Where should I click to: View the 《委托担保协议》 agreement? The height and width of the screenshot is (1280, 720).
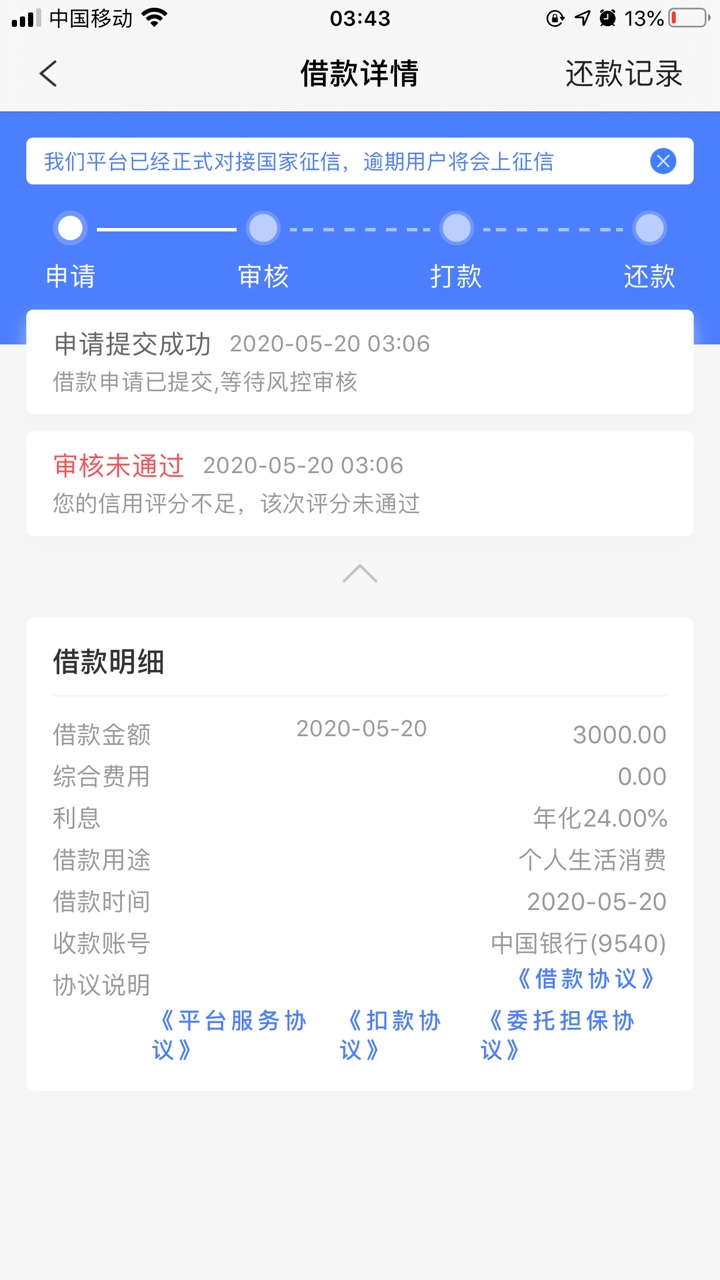558,1035
